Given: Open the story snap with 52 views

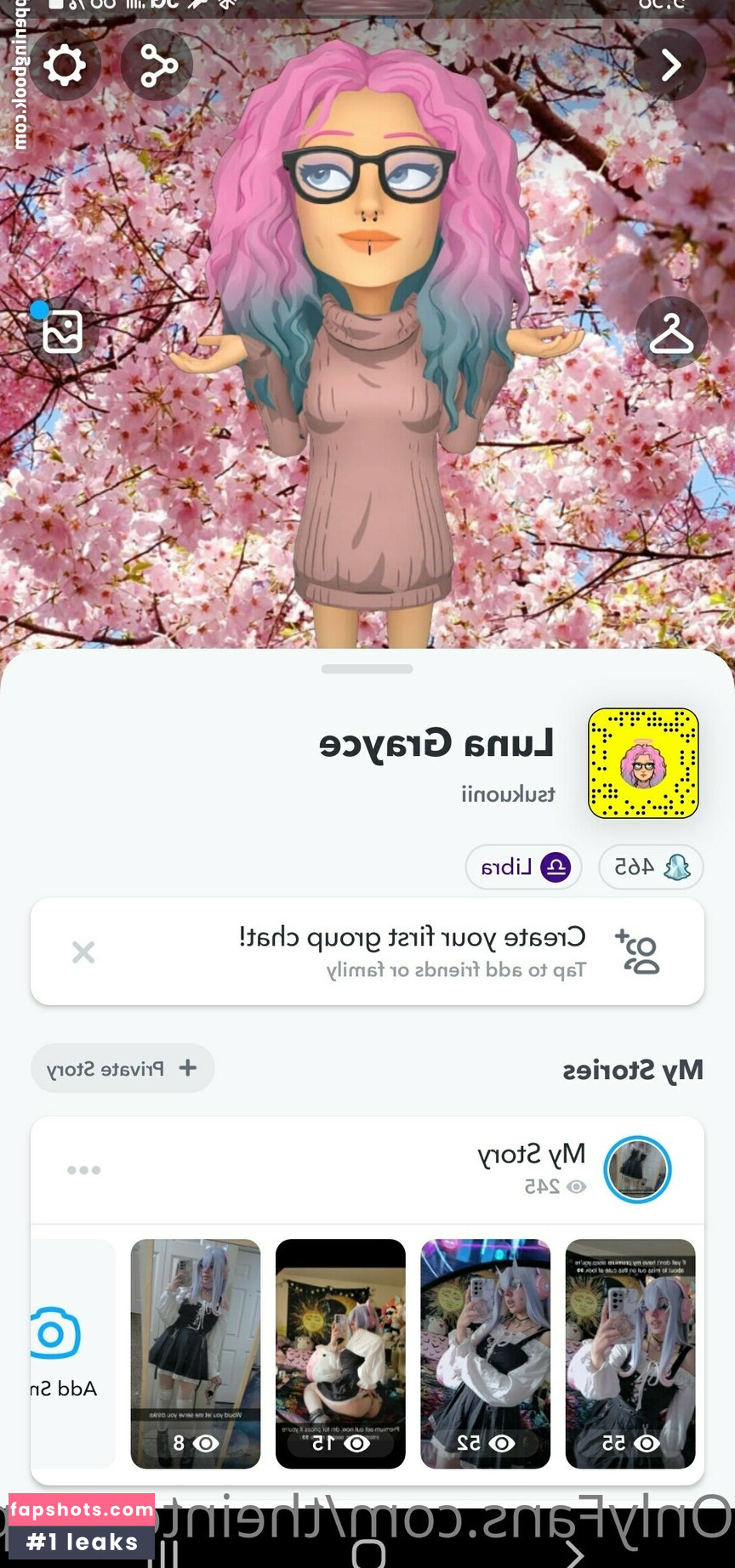Looking at the screenshot, I should click(x=485, y=1352).
